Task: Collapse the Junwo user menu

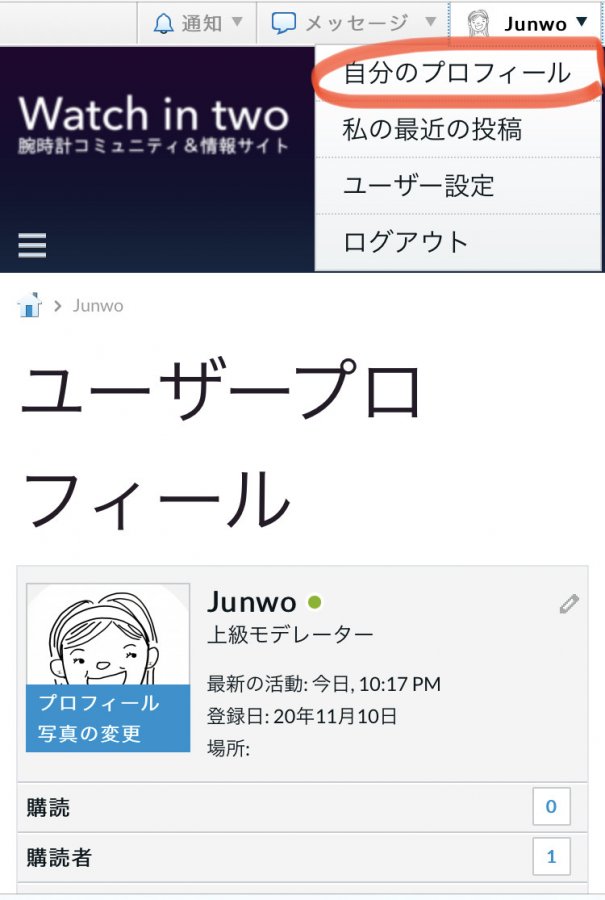Action: tap(527, 22)
